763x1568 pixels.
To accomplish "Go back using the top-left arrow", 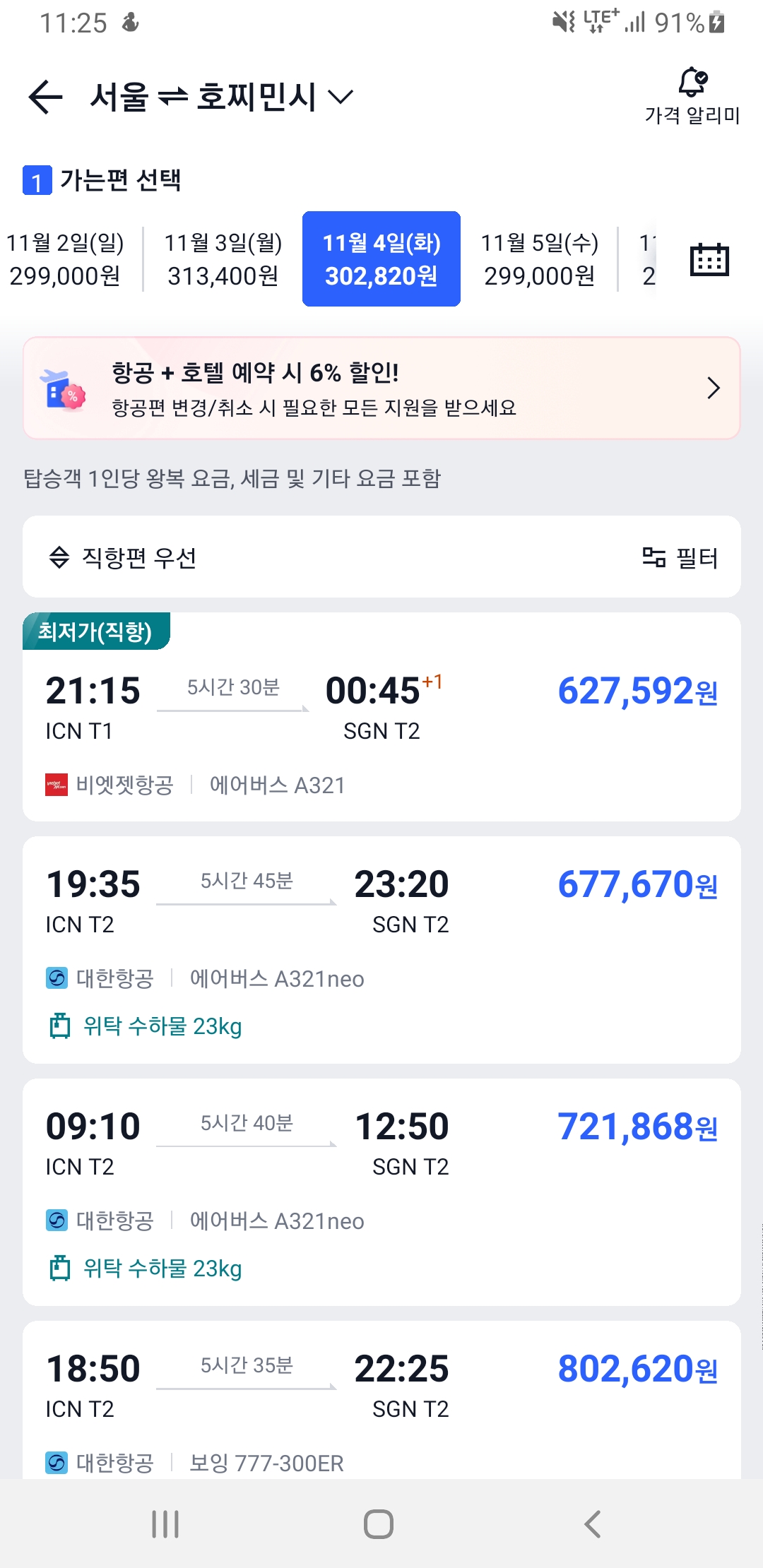I will pyautogui.click(x=46, y=97).
